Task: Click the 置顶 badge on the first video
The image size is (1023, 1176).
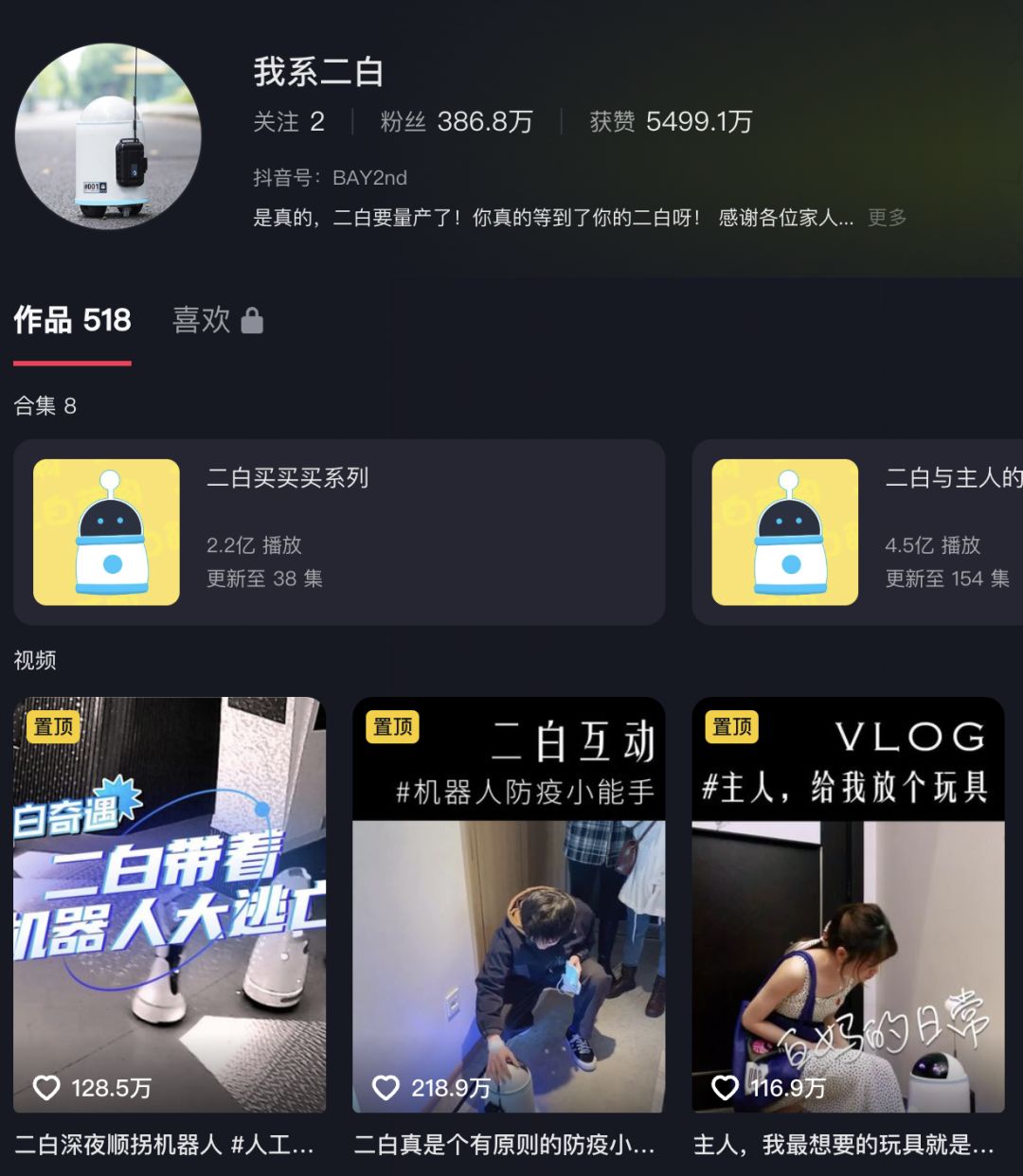Action: pos(53,727)
